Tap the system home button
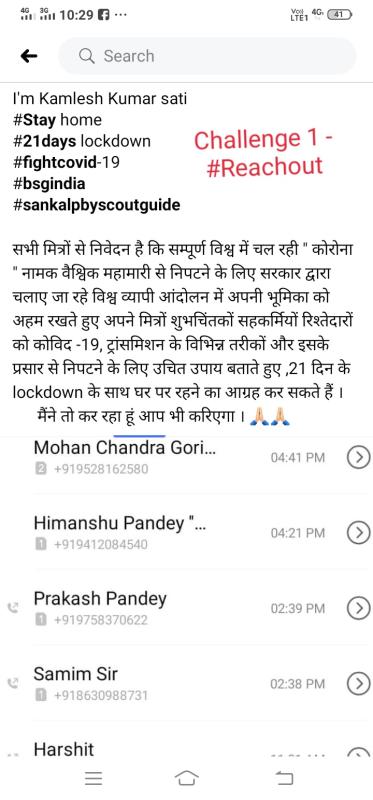Screen dimensions: 373x800 pos(187,778)
